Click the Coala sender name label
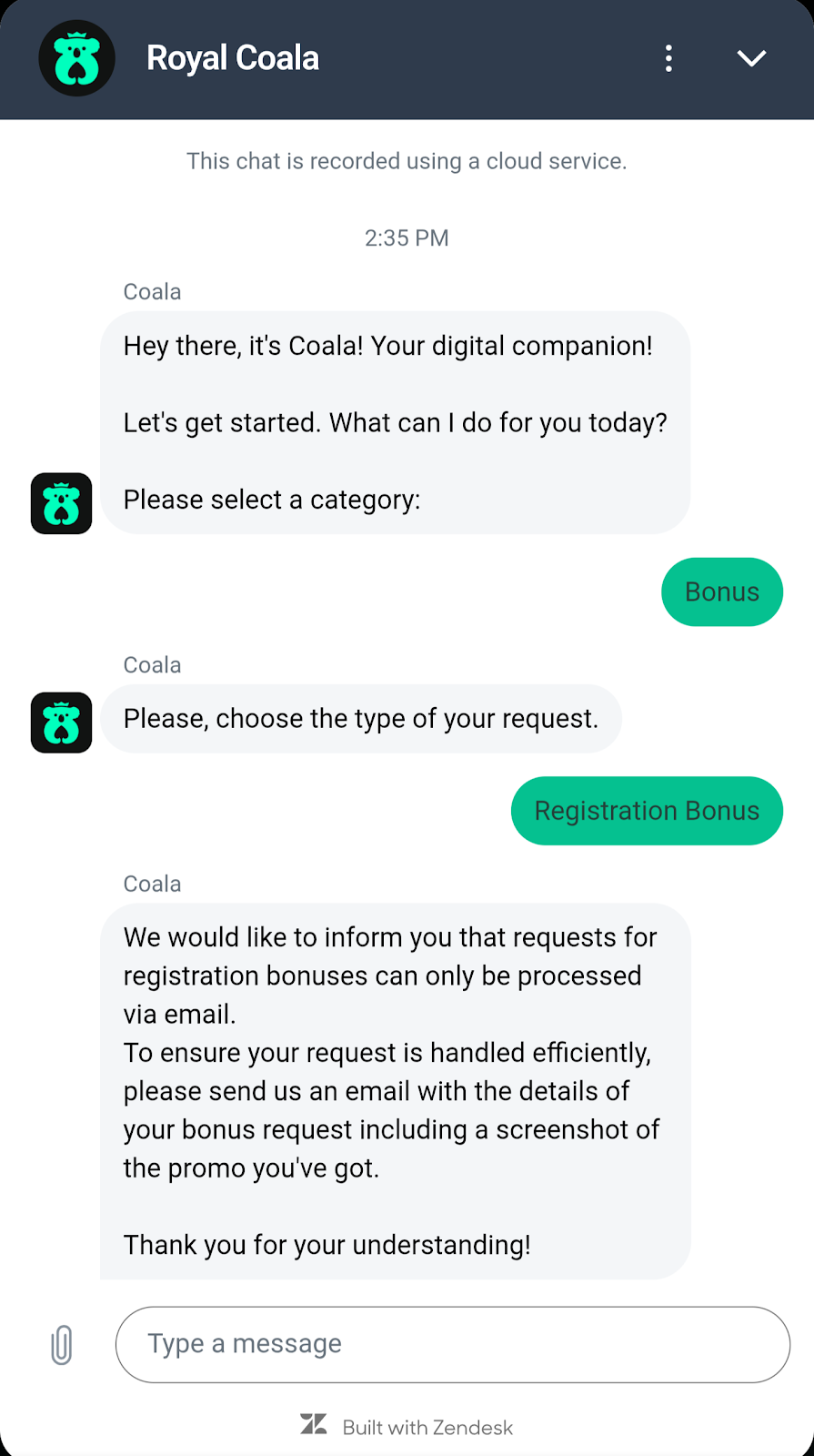This screenshot has height=1456, width=814. (x=152, y=291)
